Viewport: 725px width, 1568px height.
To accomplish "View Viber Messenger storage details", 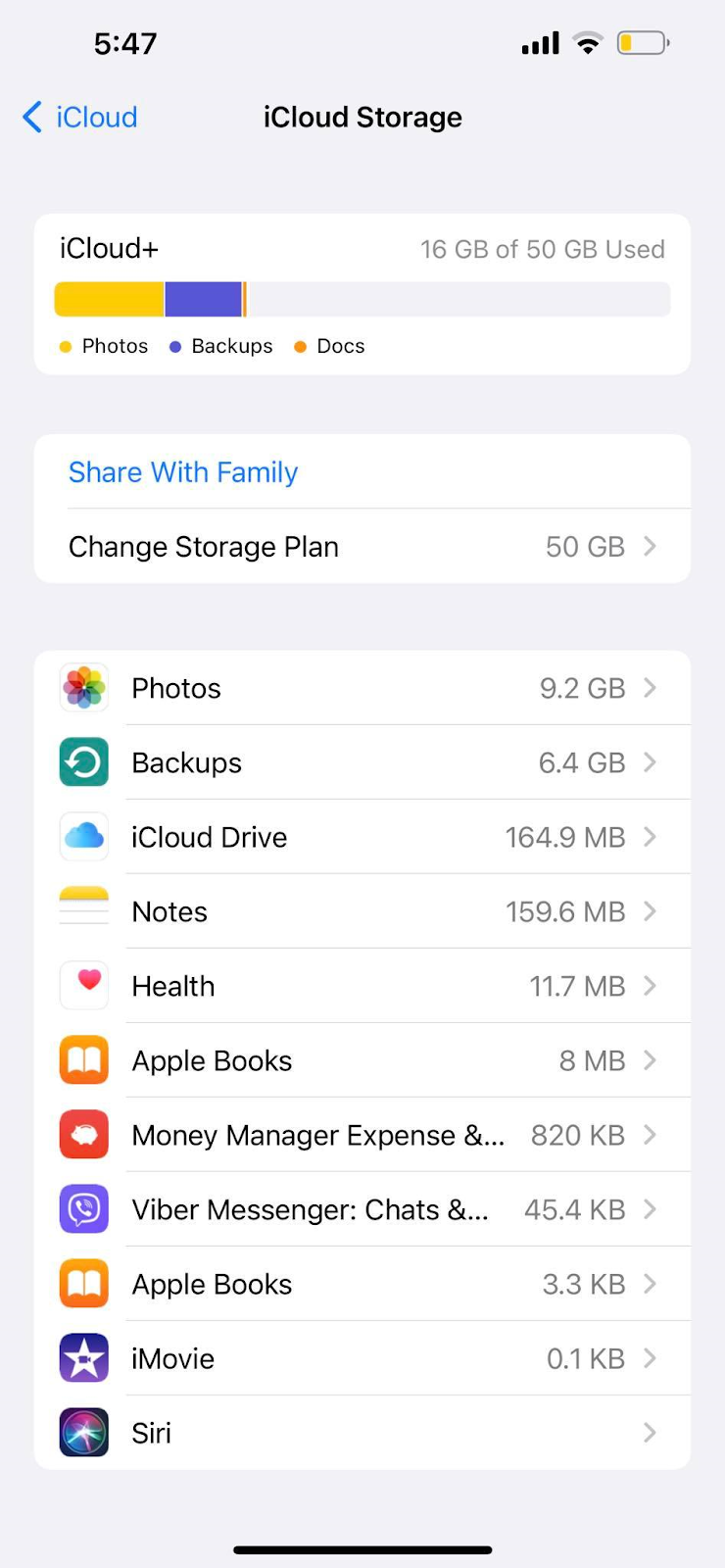I will click(362, 1209).
